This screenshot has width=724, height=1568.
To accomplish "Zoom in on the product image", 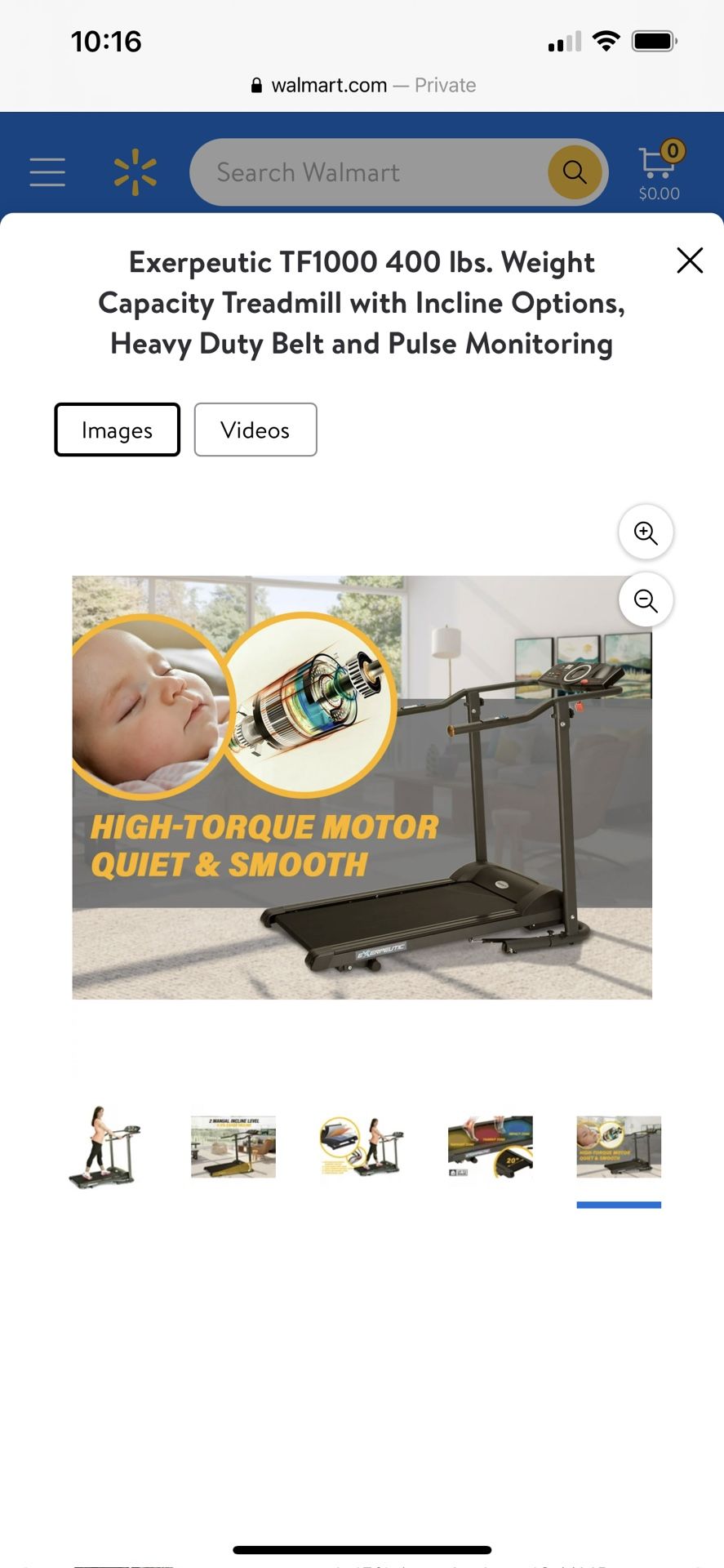I will [x=646, y=532].
